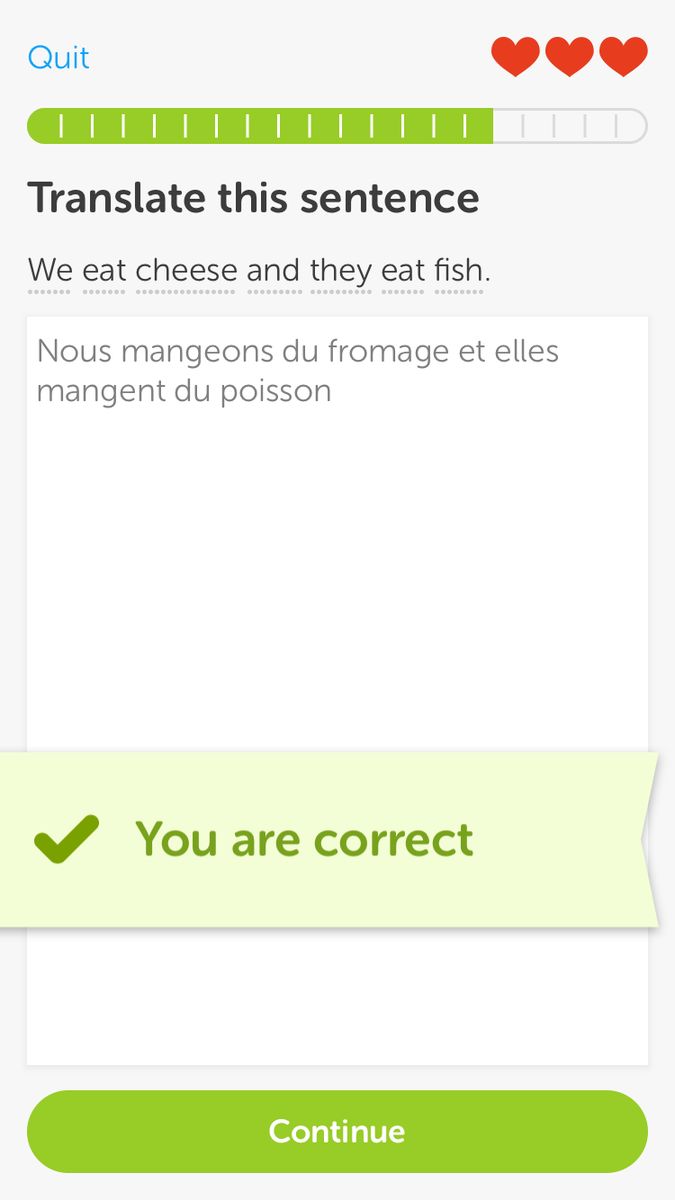Reveal translation hint for 'We'
The width and height of the screenshot is (675, 1200).
pos(50,271)
